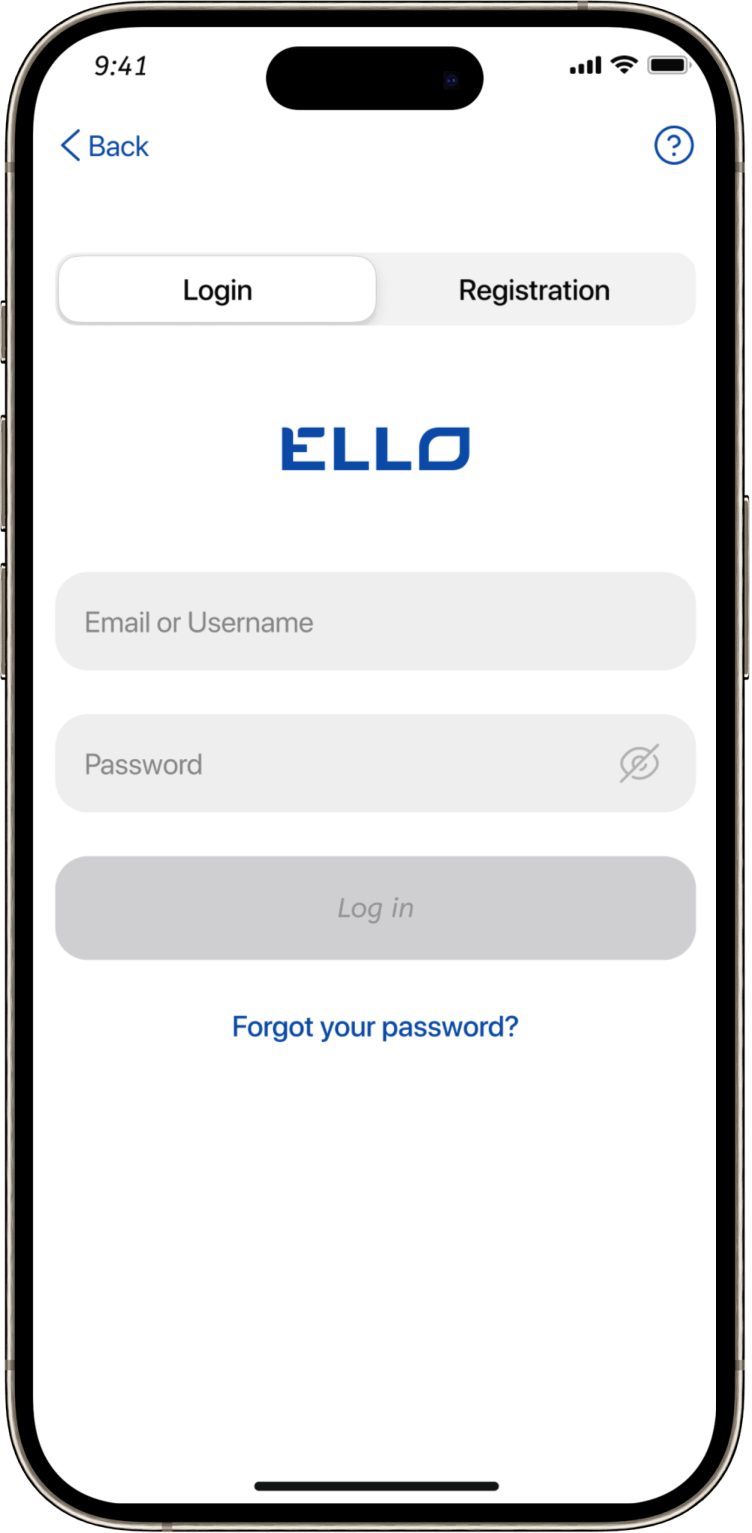Focus the Email or Username field
This screenshot has width=752, height=1533.
click(x=375, y=622)
